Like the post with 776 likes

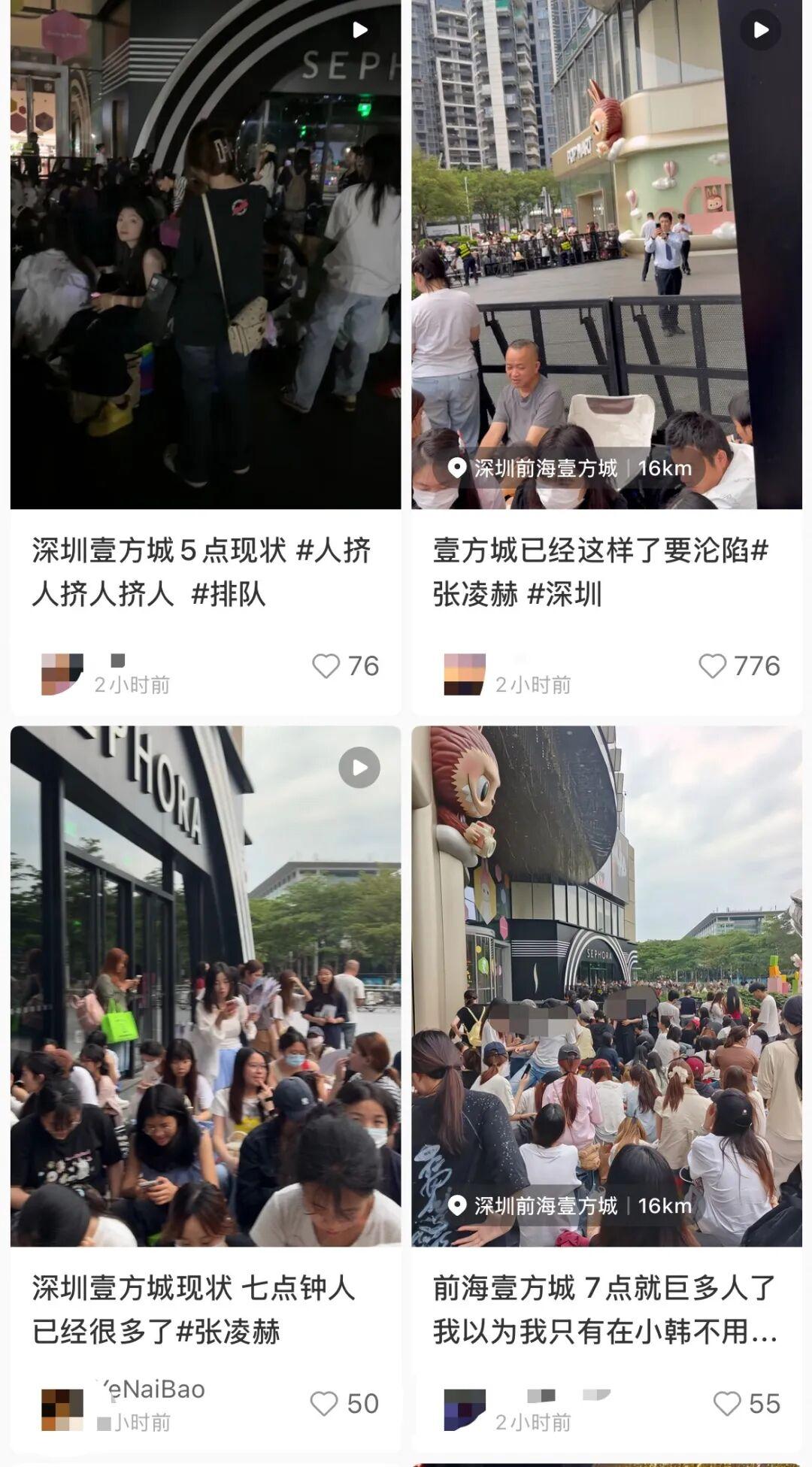(712, 665)
